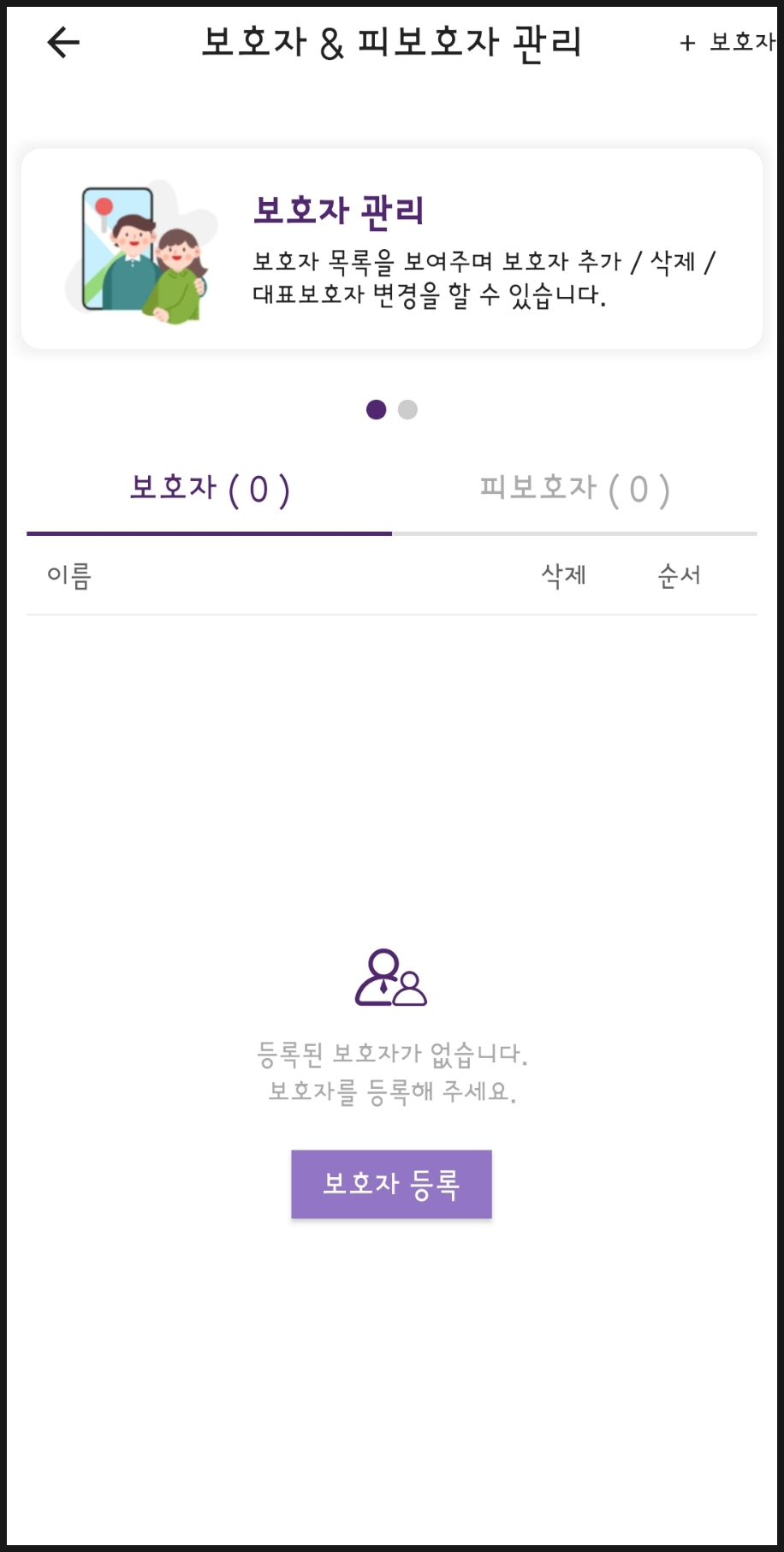Open the 보호자 관리 info card
Screen dimensions: 784x1552
coord(391,249)
